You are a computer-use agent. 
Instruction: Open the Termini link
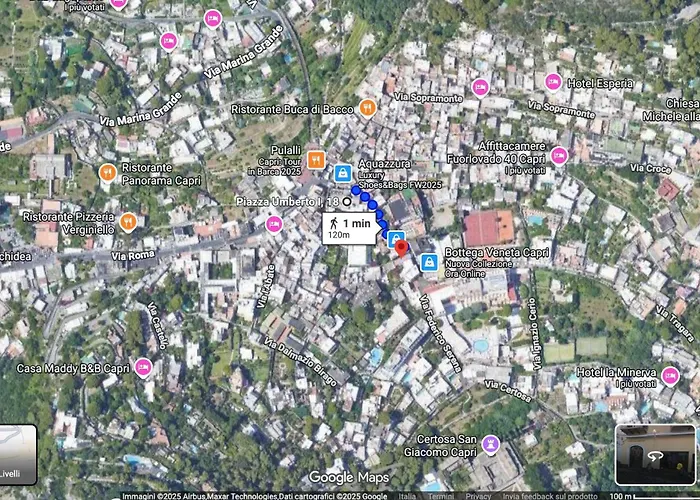coord(440,495)
